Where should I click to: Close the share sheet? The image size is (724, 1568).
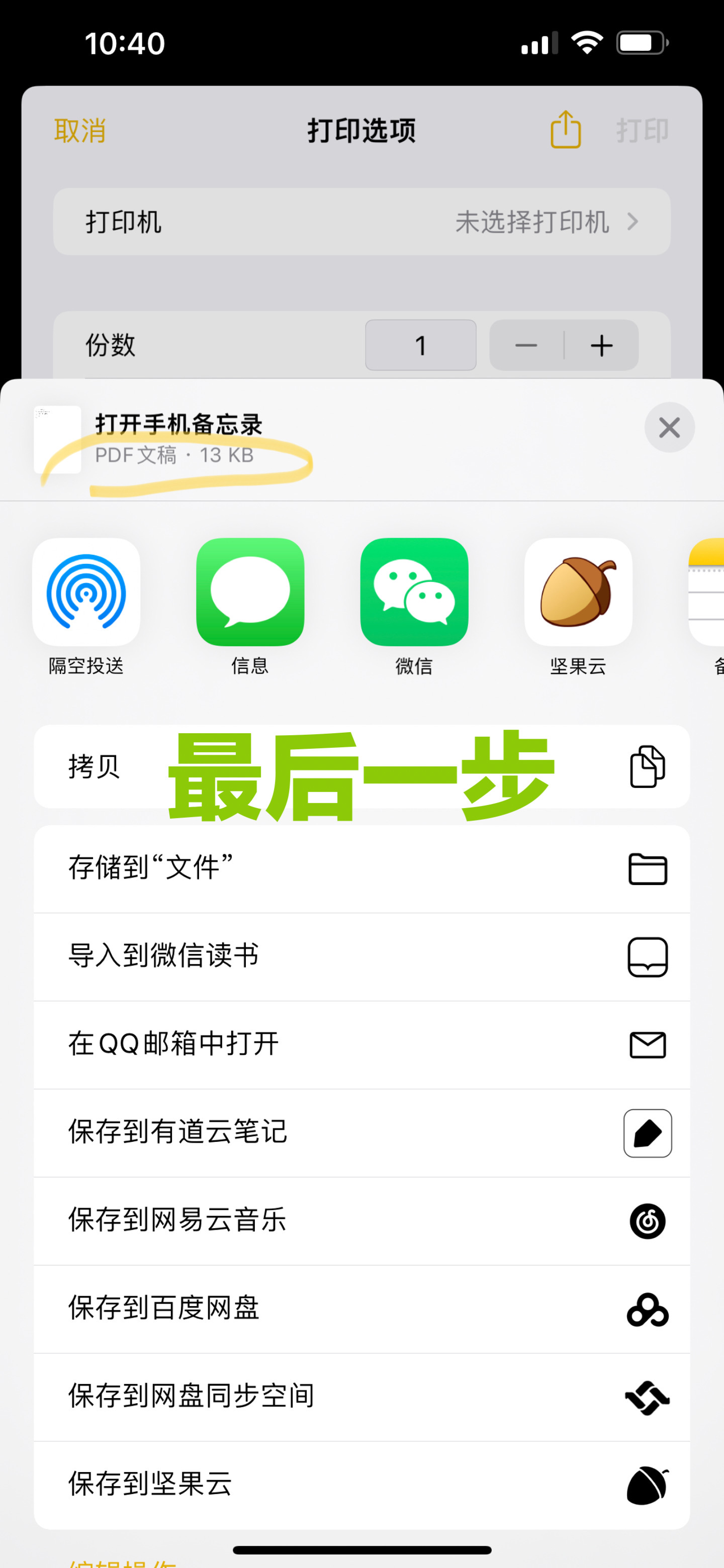669,427
